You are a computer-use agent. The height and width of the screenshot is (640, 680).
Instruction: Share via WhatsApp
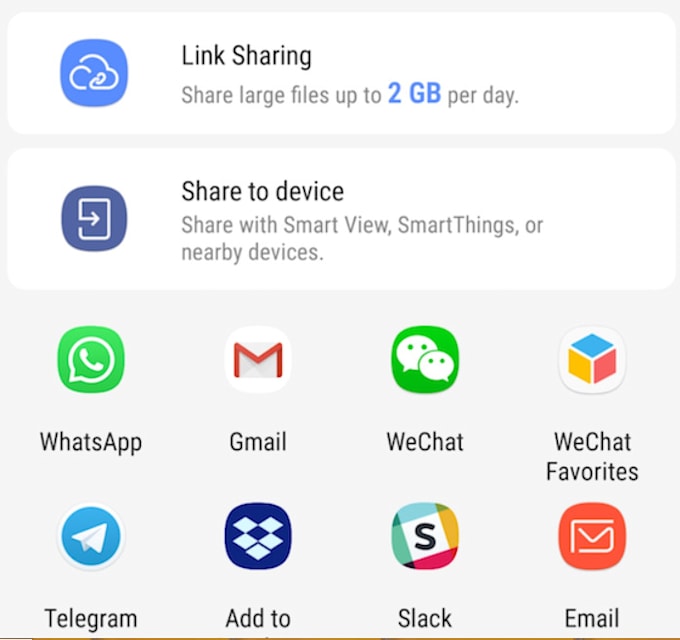(91, 360)
